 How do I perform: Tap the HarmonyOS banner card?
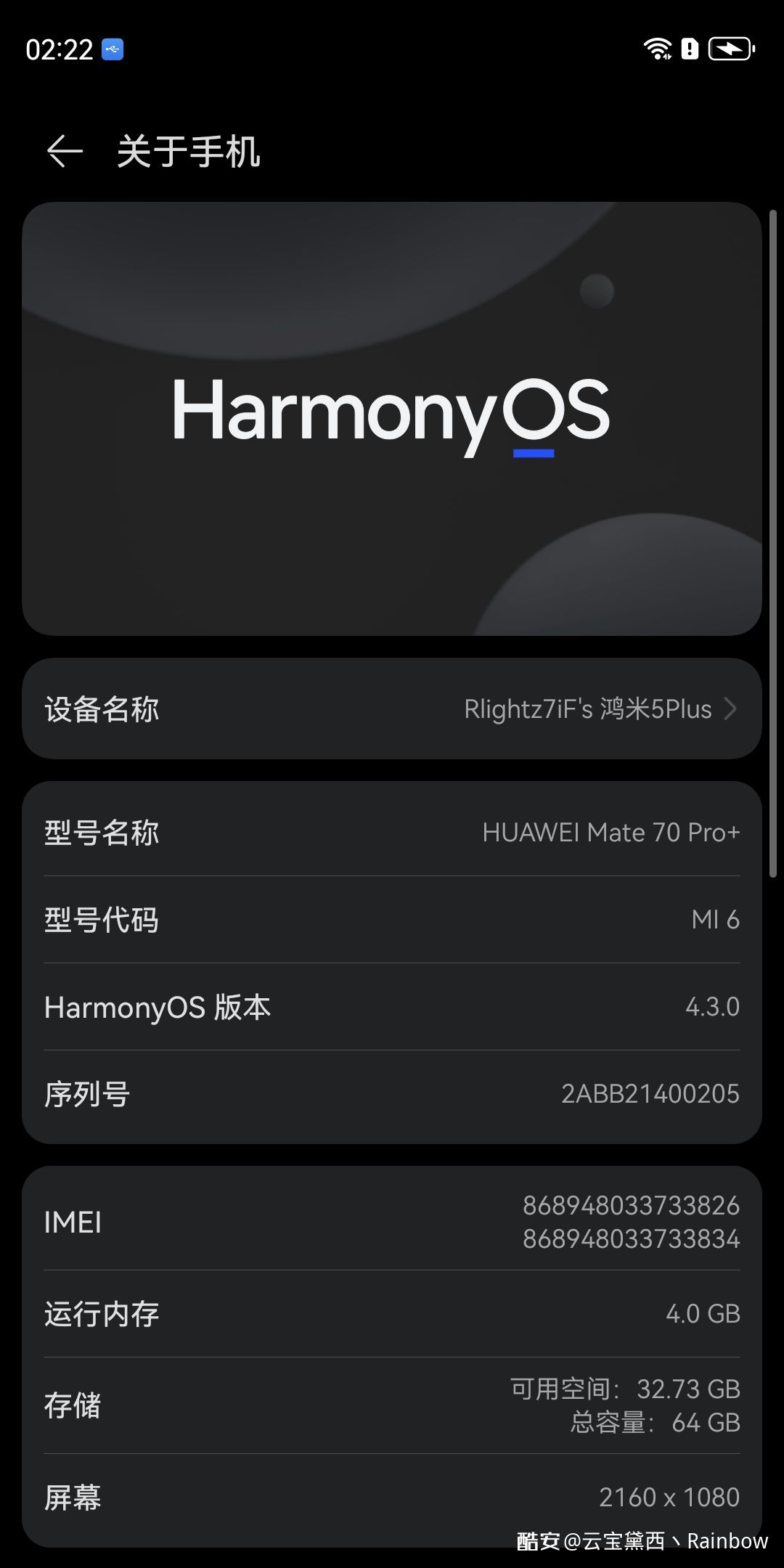pyautogui.click(x=392, y=419)
